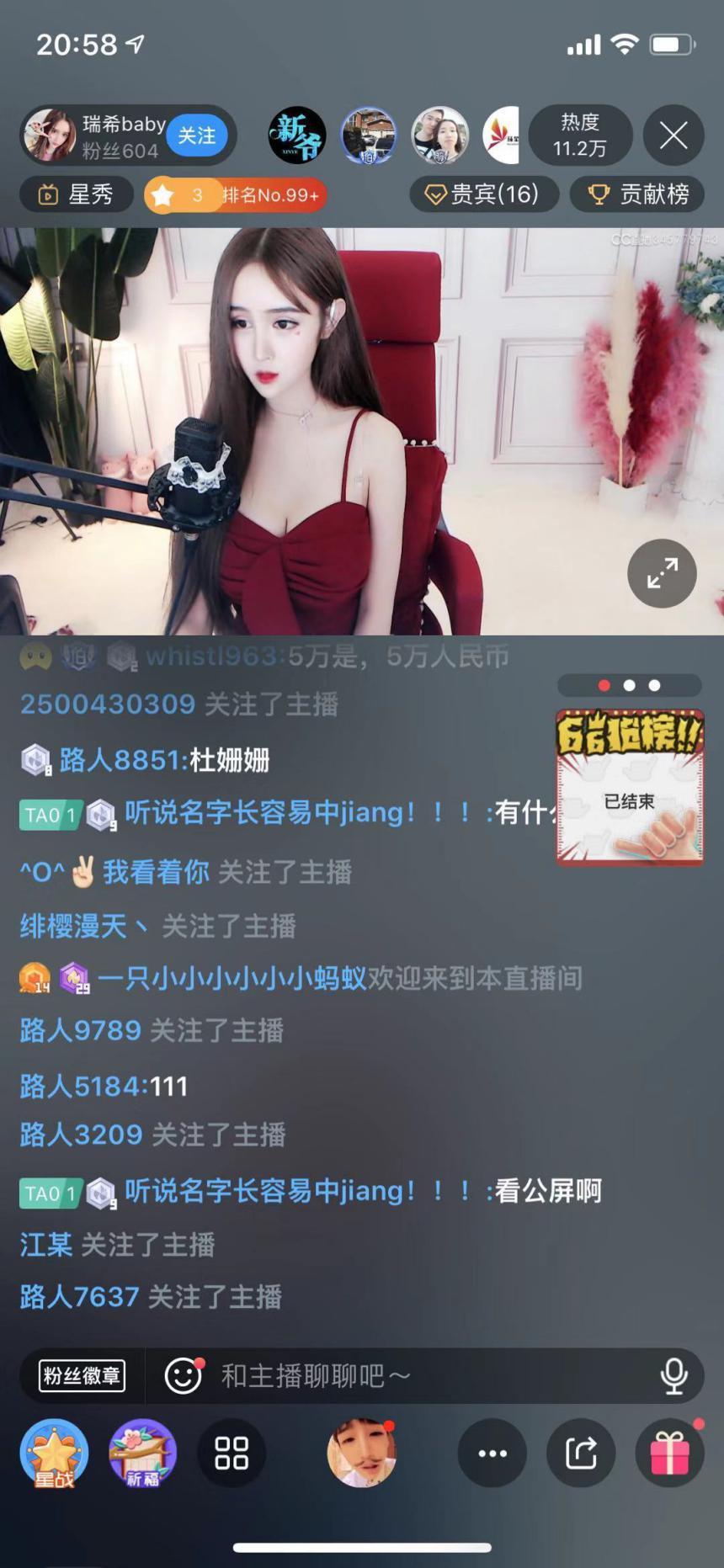This screenshot has width=724, height=1568.
Task: Follow streamer with the 关注 button
Action: pyautogui.click(x=197, y=136)
